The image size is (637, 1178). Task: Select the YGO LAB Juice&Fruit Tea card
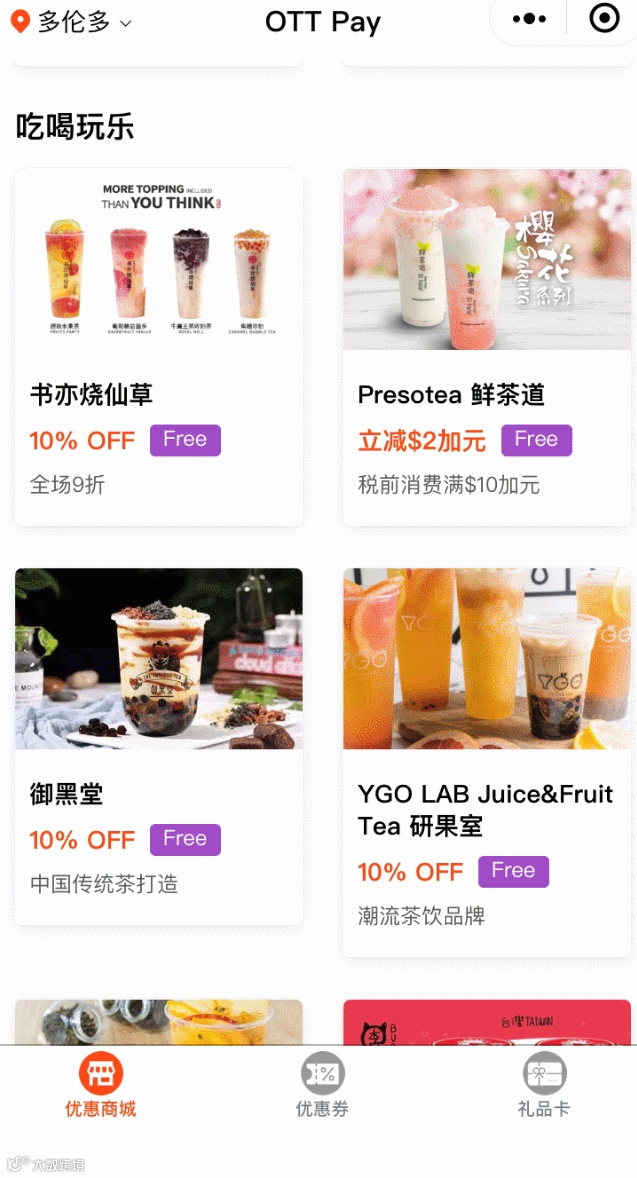[487, 762]
